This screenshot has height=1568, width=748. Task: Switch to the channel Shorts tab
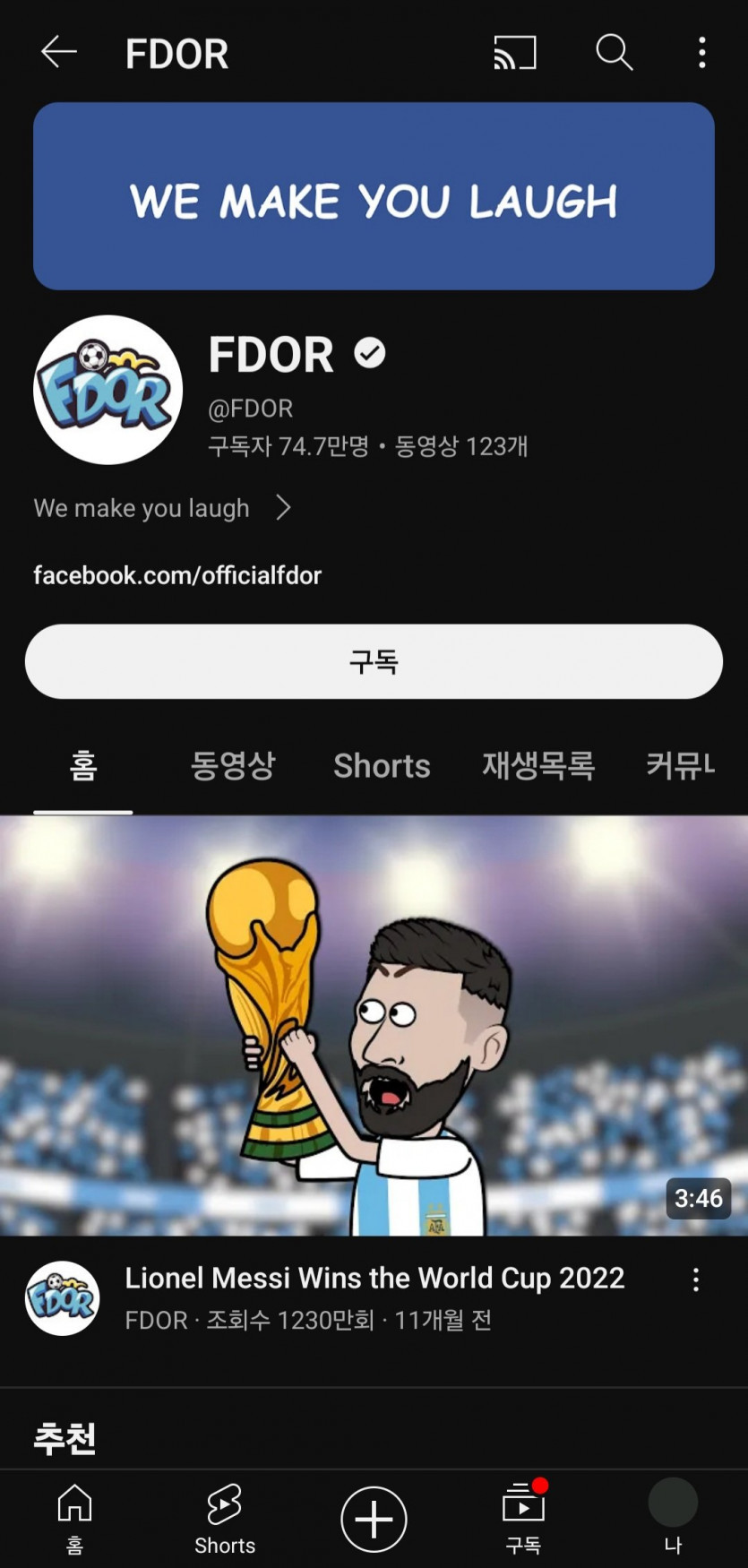pyautogui.click(x=382, y=766)
